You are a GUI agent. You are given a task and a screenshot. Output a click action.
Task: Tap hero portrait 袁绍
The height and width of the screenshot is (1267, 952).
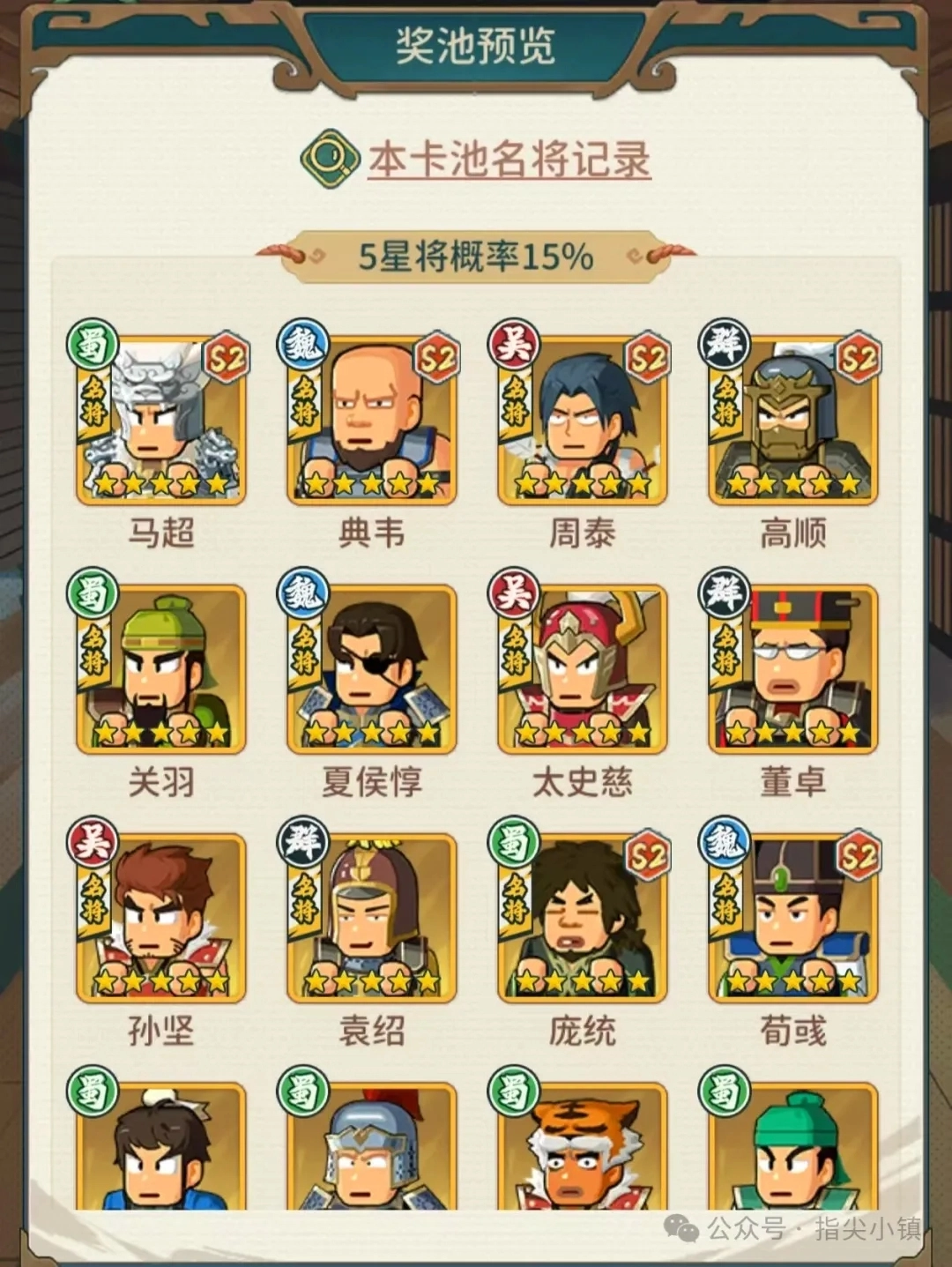[x=371, y=918]
